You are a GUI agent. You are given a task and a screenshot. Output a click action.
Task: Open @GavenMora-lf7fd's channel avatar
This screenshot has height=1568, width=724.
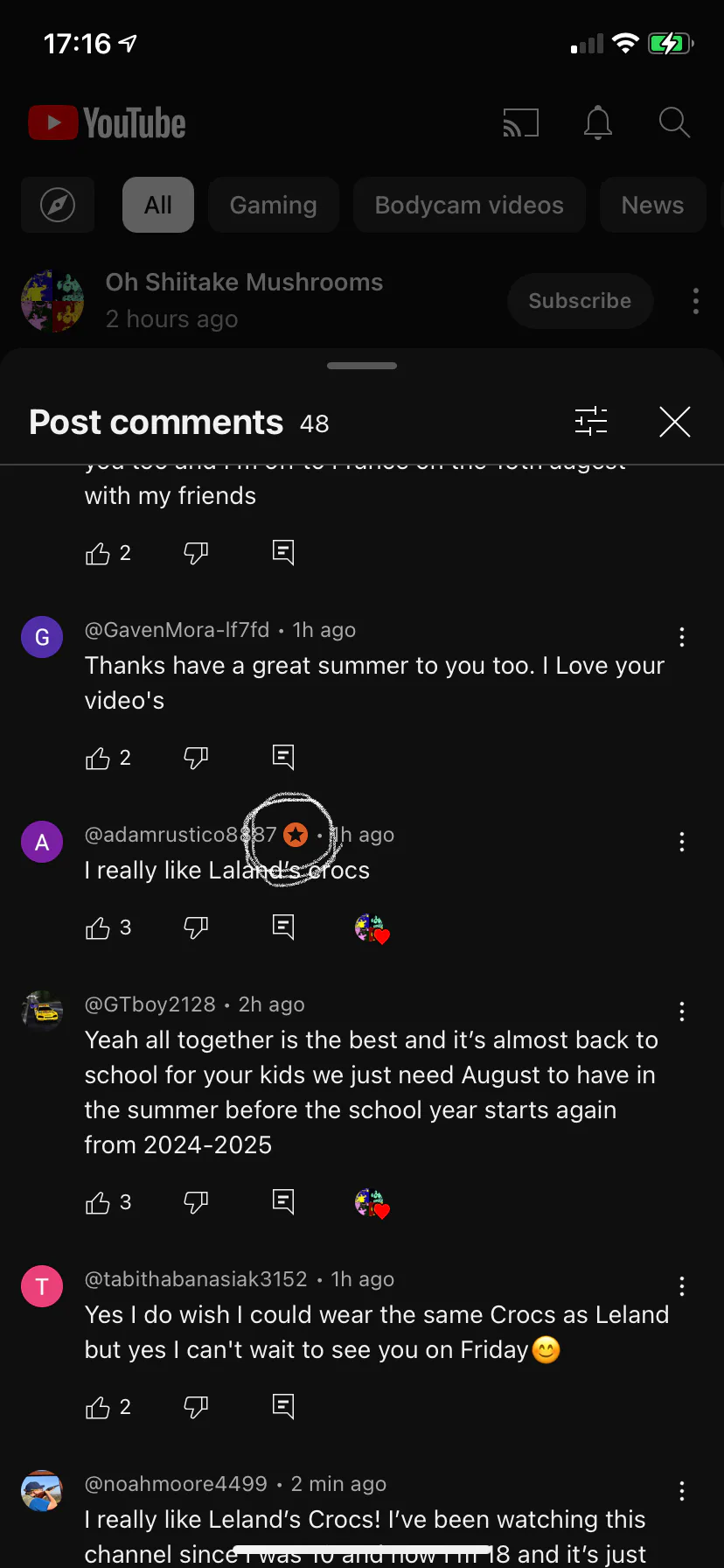42,637
